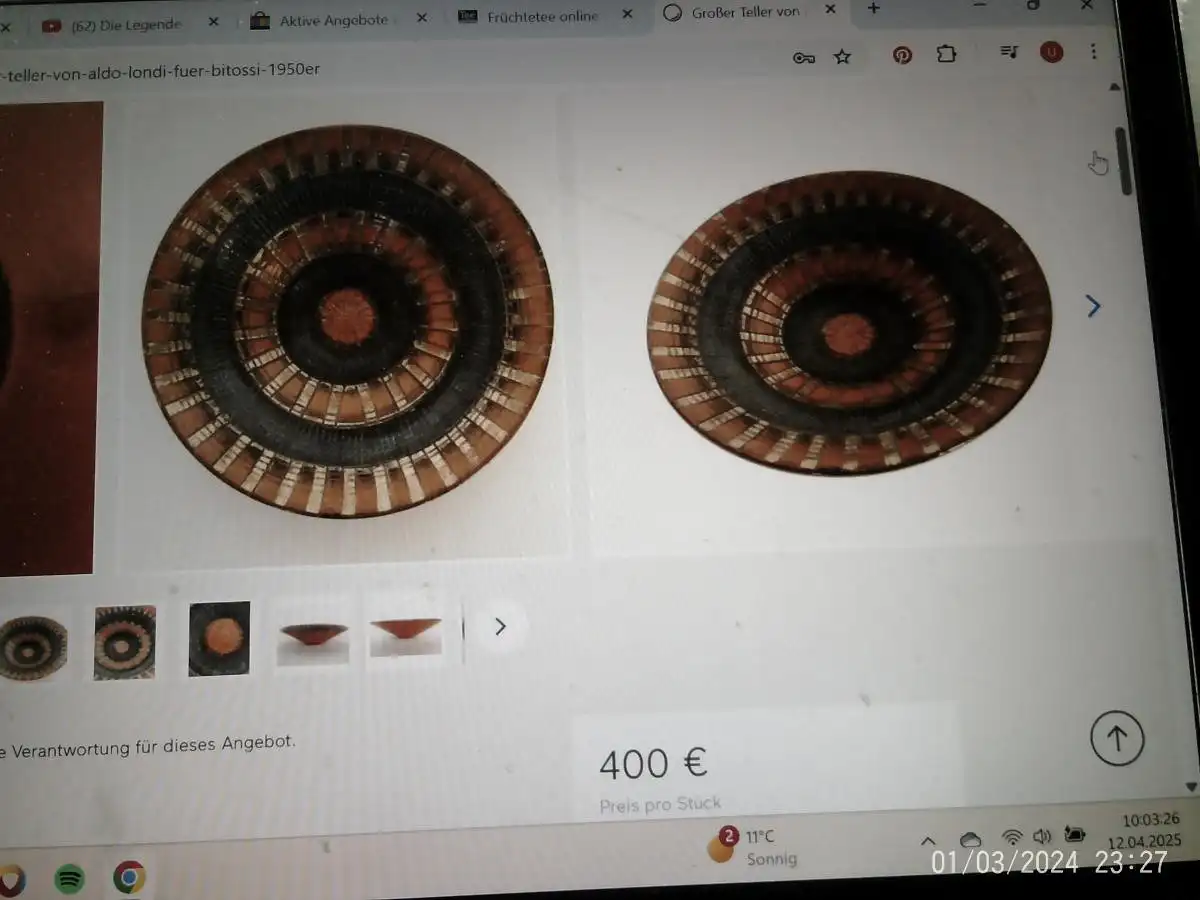Open the Chrome three-dot menu

click(x=1093, y=51)
